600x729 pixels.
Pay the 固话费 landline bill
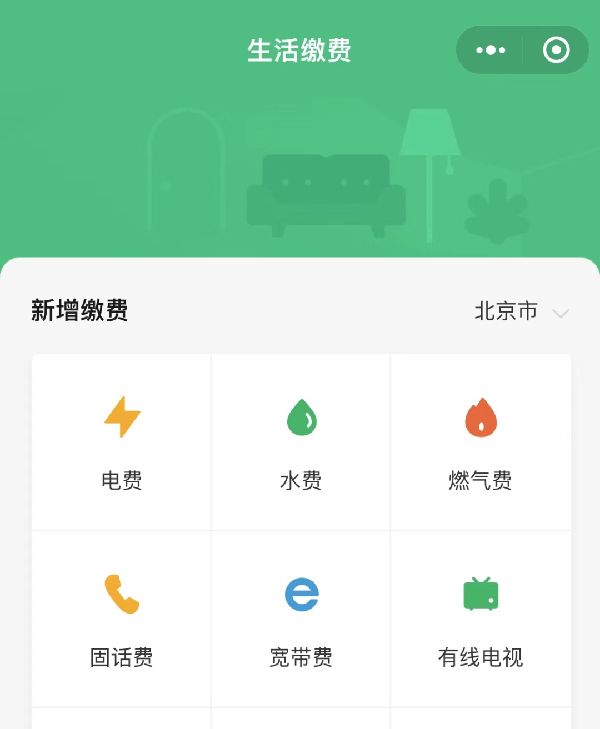click(122, 618)
